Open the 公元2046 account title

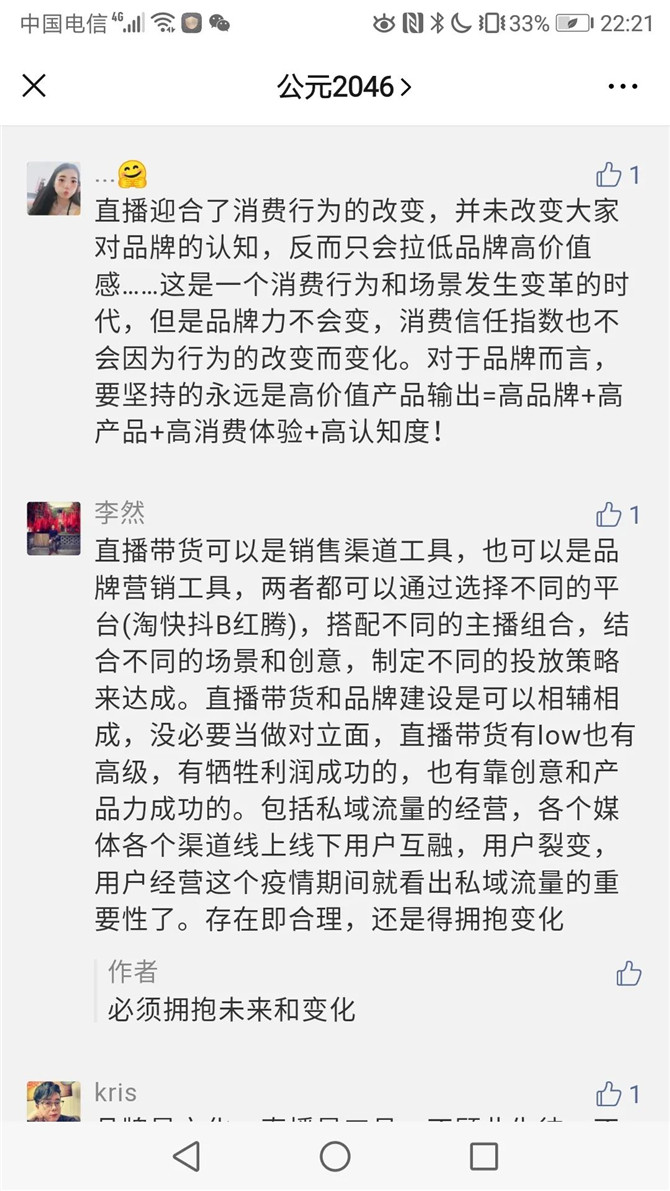(x=343, y=87)
